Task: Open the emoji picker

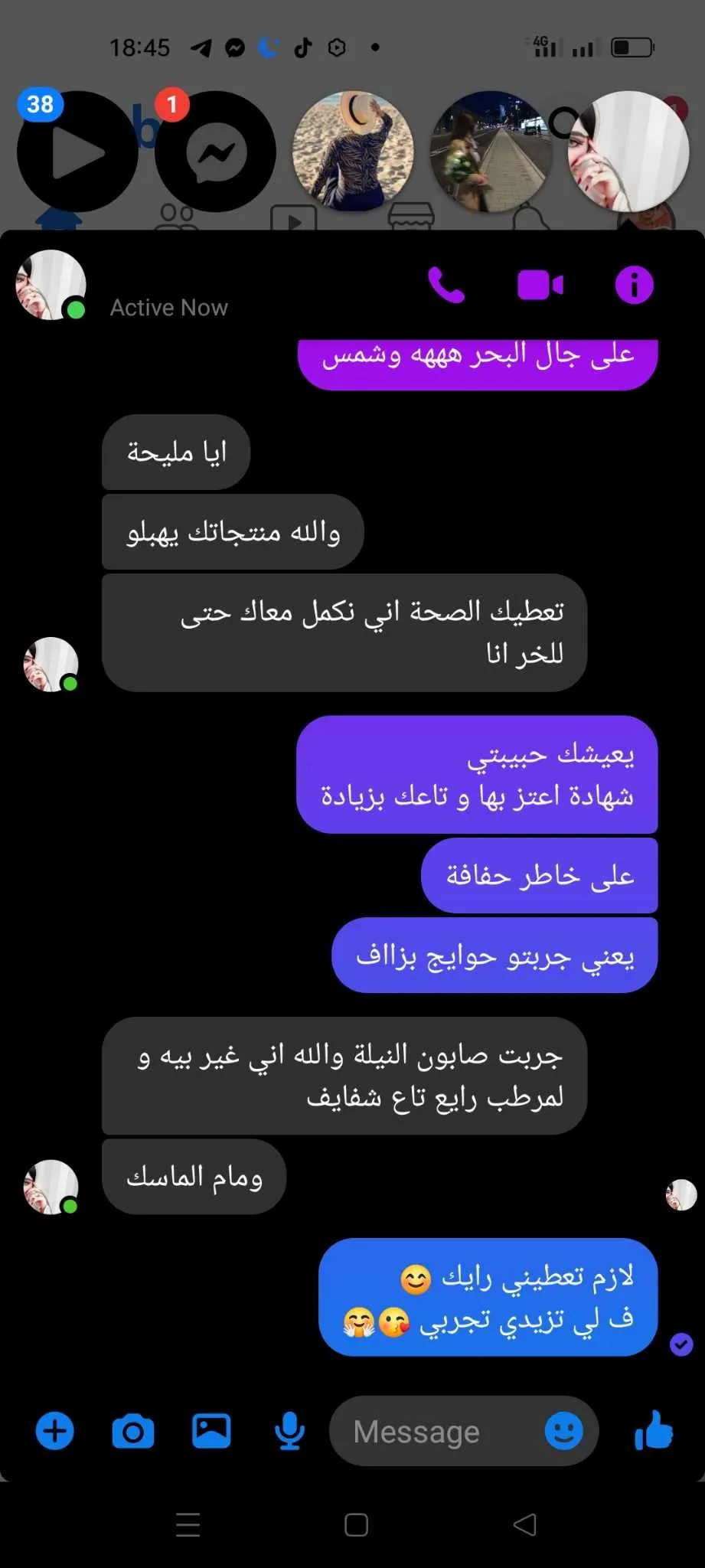Action: pos(563,1430)
